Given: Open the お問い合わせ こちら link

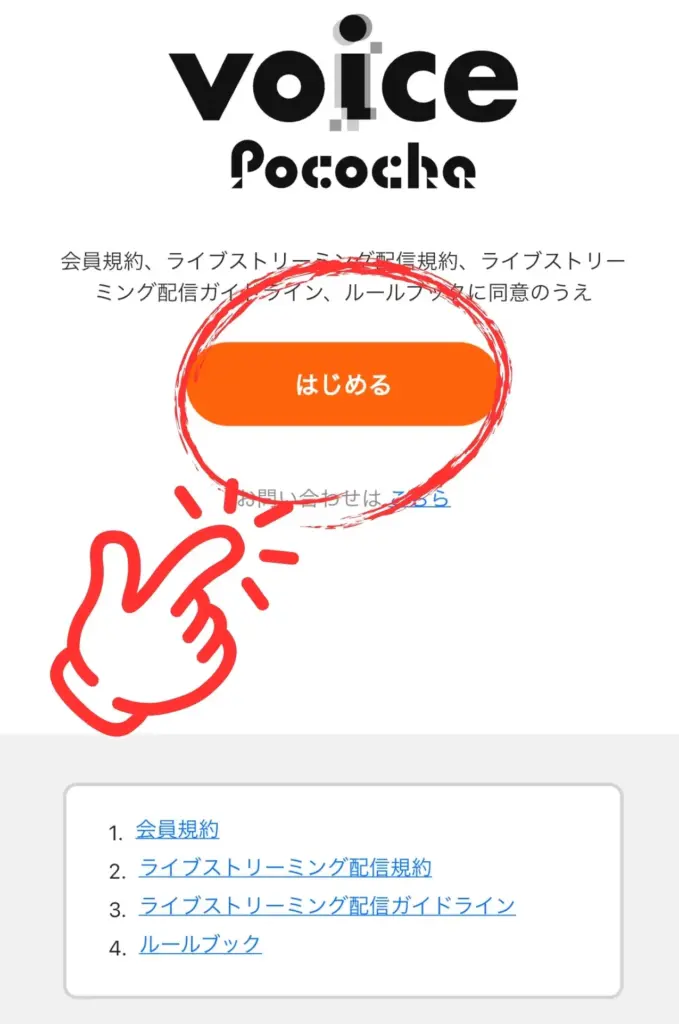Looking at the screenshot, I should tap(421, 497).
